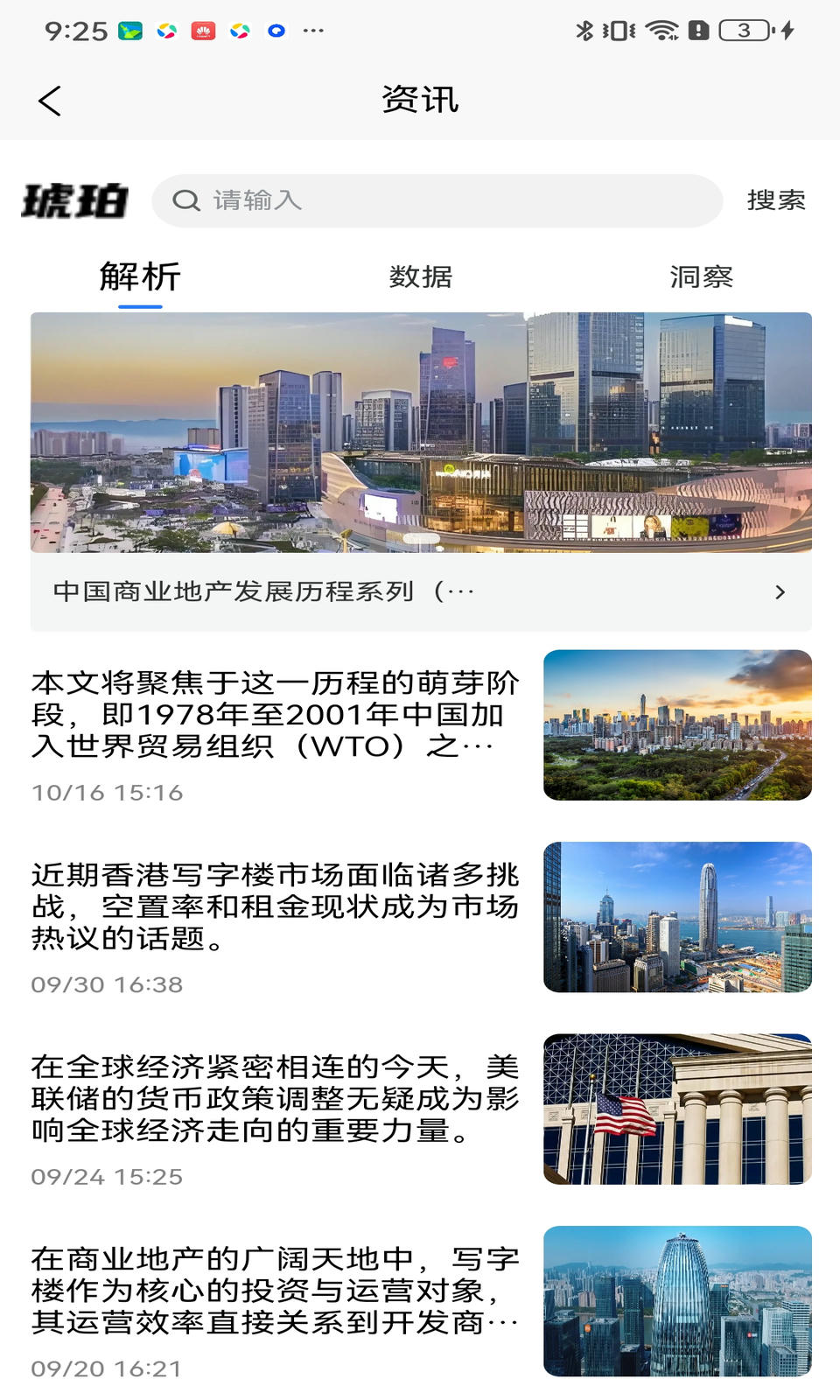
Task: Select the 解析 tab
Action: pos(140,277)
